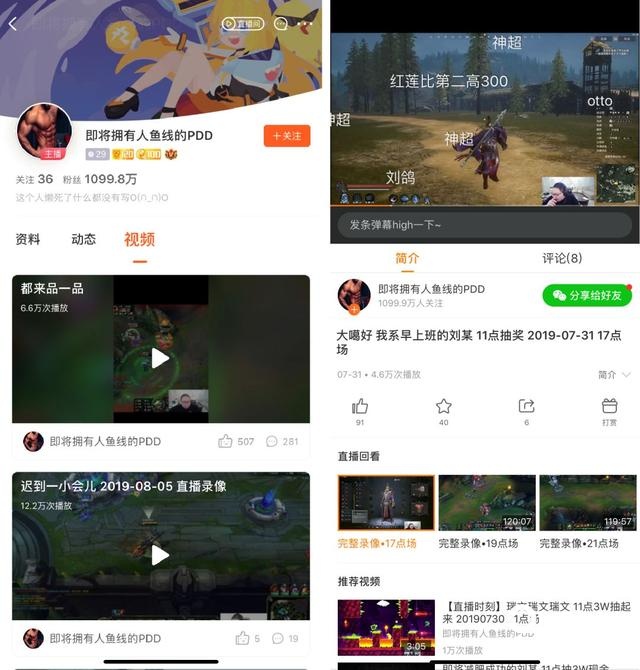Switch to the 动态 tab
This screenshot has width=640, height=670.
(84, 239)
